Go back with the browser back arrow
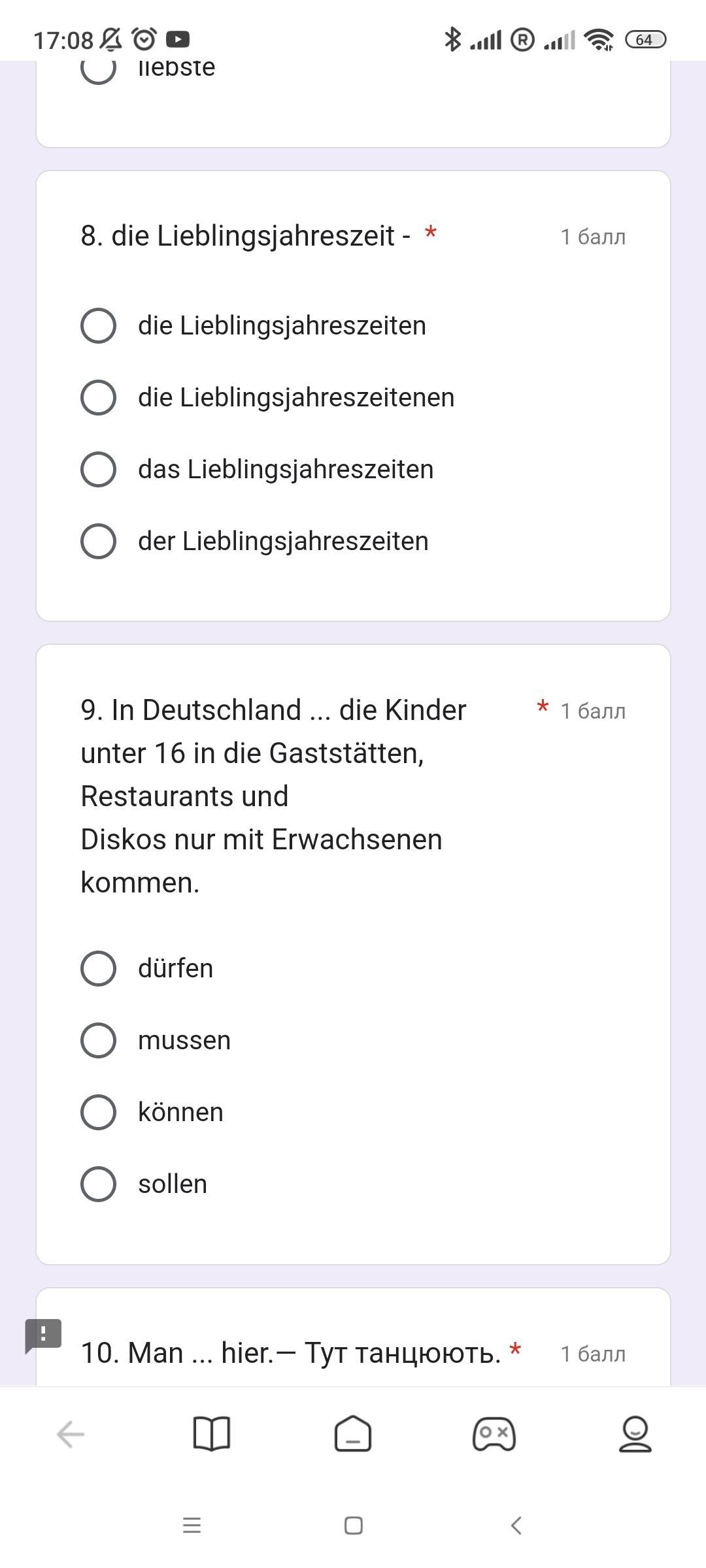This screenshot has width=706, height=1568. (71, 1435)
